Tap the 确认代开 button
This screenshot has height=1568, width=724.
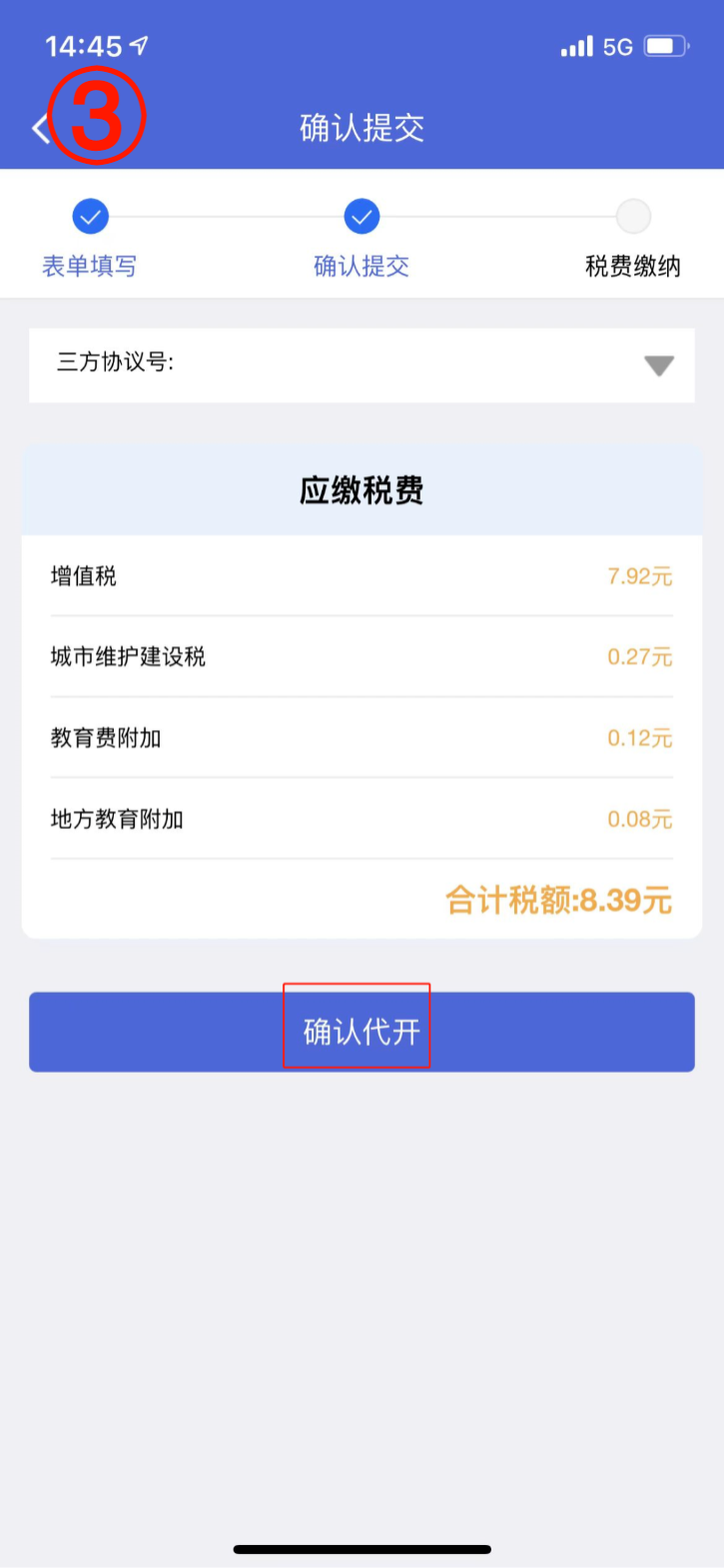[x=362, y=1032]
